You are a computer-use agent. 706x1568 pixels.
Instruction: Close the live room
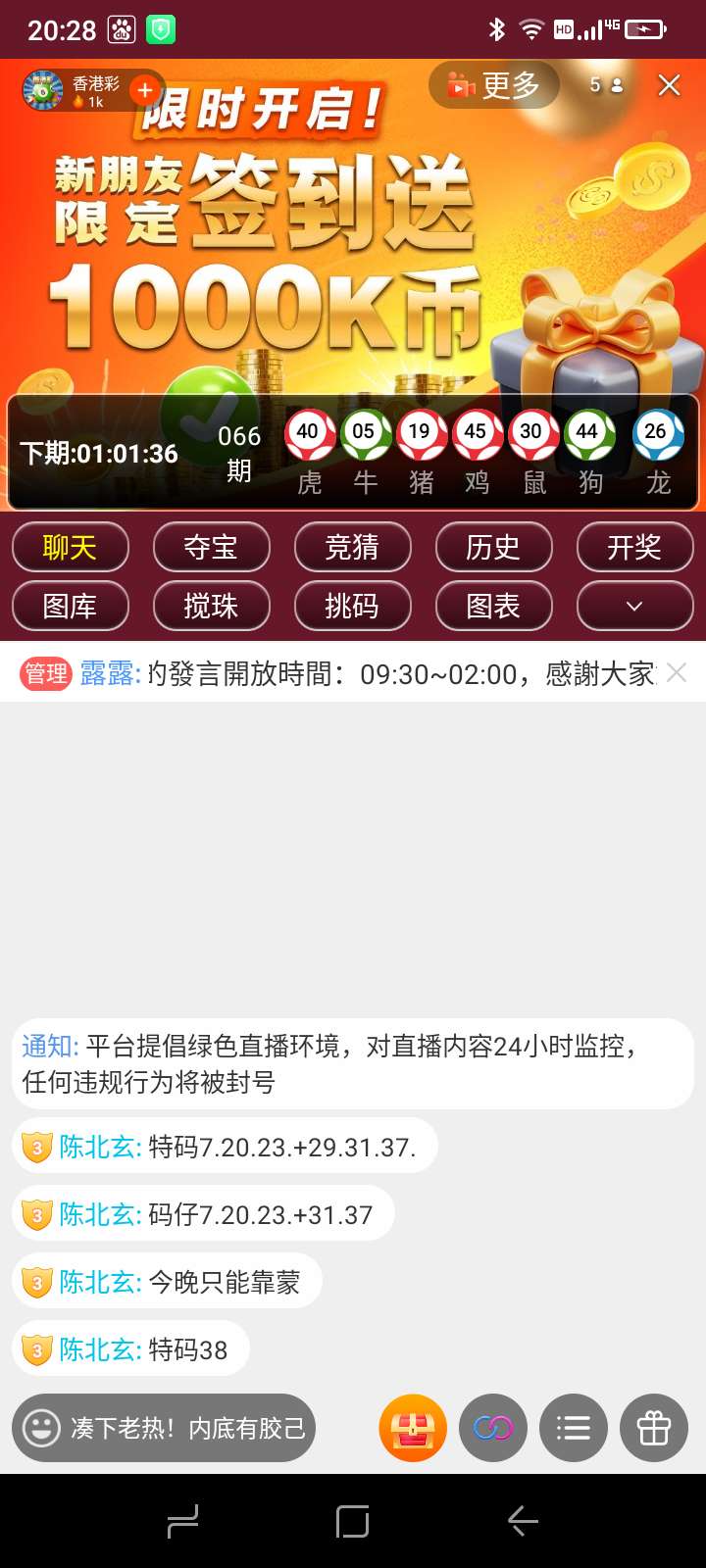pos(670,85)
